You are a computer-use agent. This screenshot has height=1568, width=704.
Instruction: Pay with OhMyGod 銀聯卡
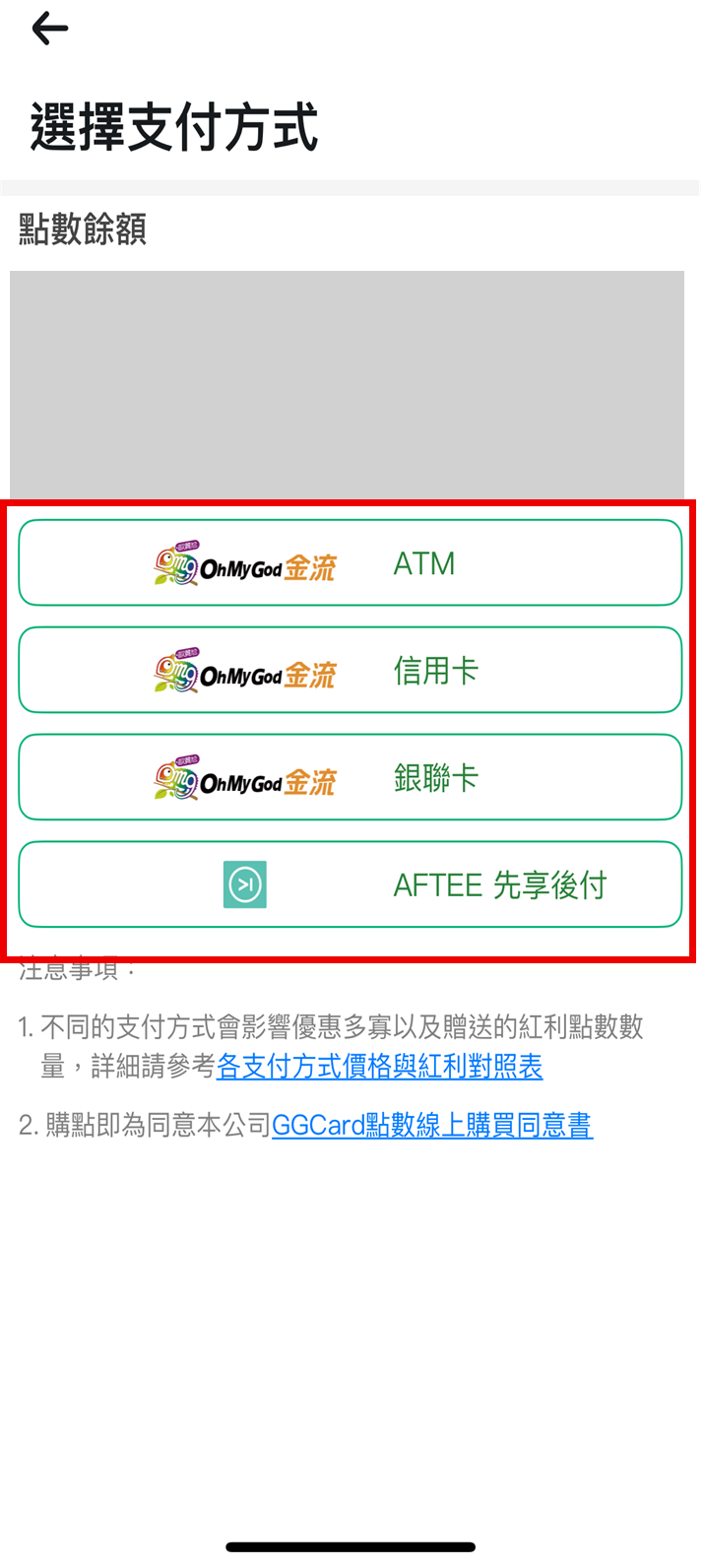tap(350, 778)
